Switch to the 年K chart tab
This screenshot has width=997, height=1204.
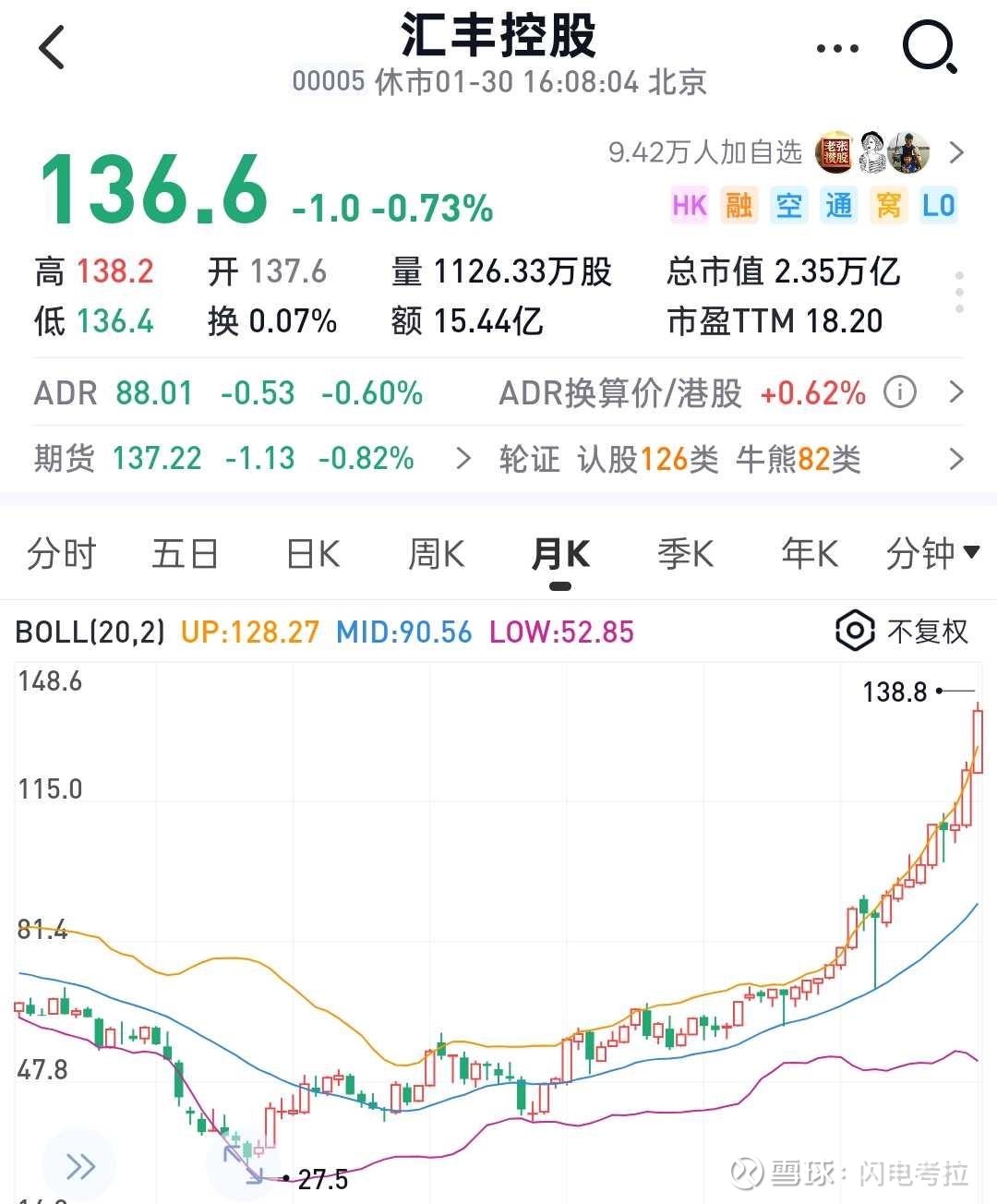810,554
